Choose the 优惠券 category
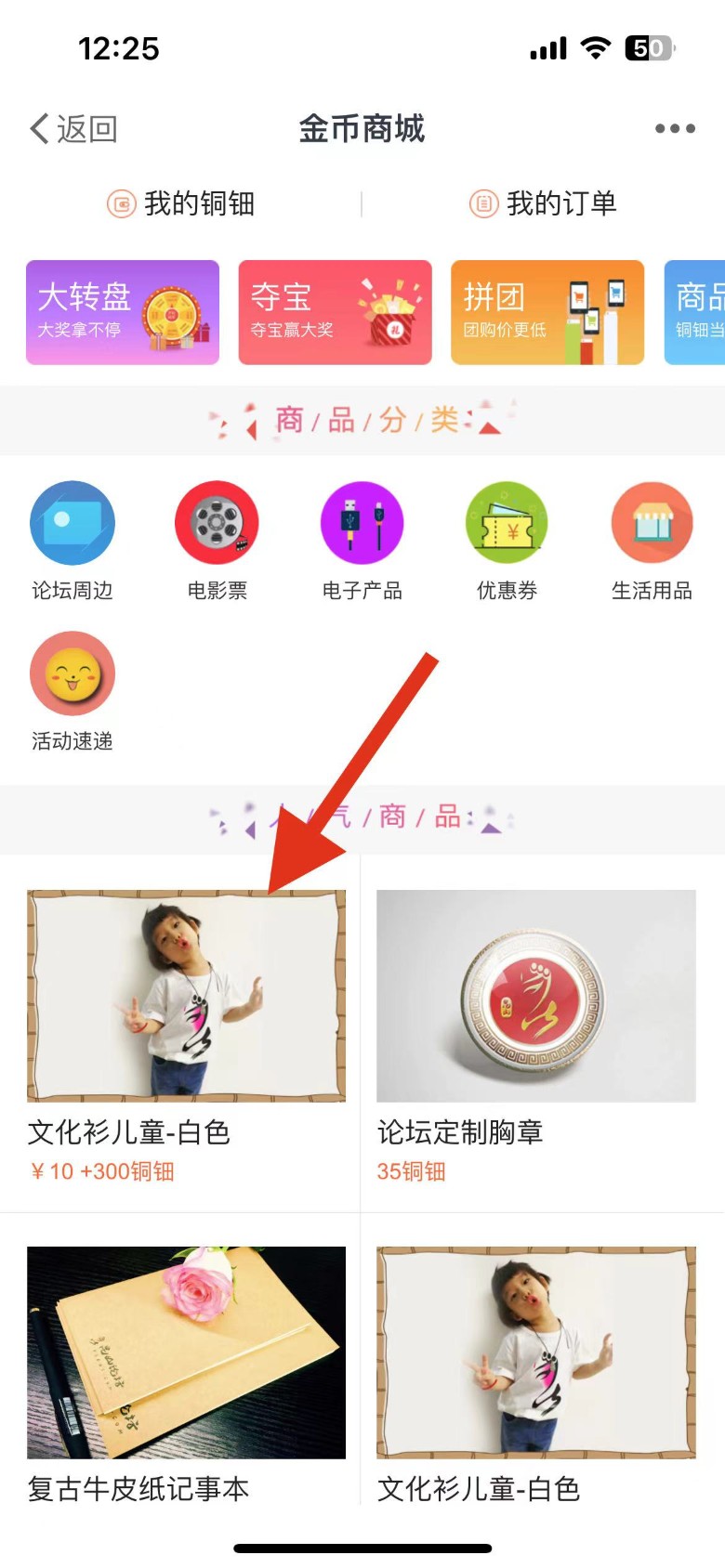 tap(507, 539)
